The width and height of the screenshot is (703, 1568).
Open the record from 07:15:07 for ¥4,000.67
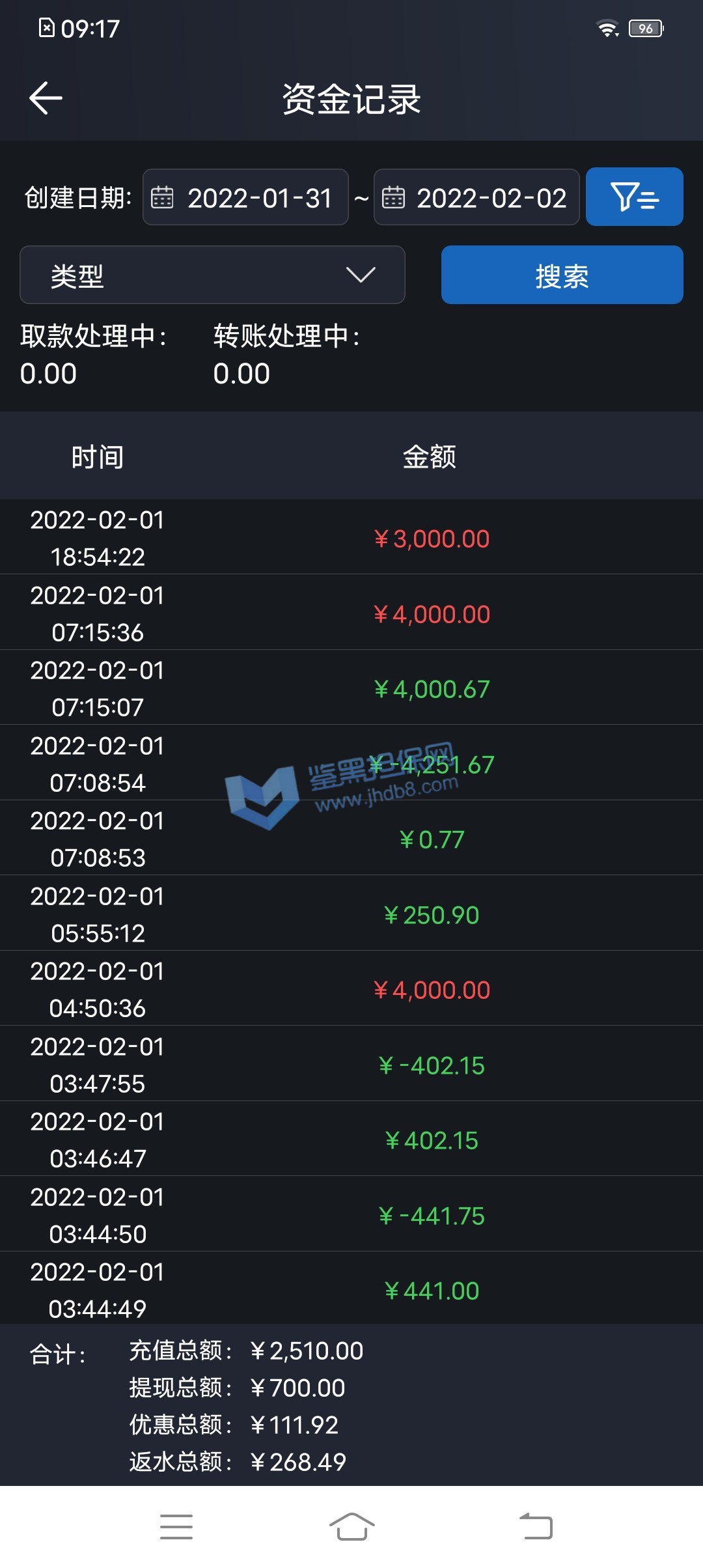[351, 688]
